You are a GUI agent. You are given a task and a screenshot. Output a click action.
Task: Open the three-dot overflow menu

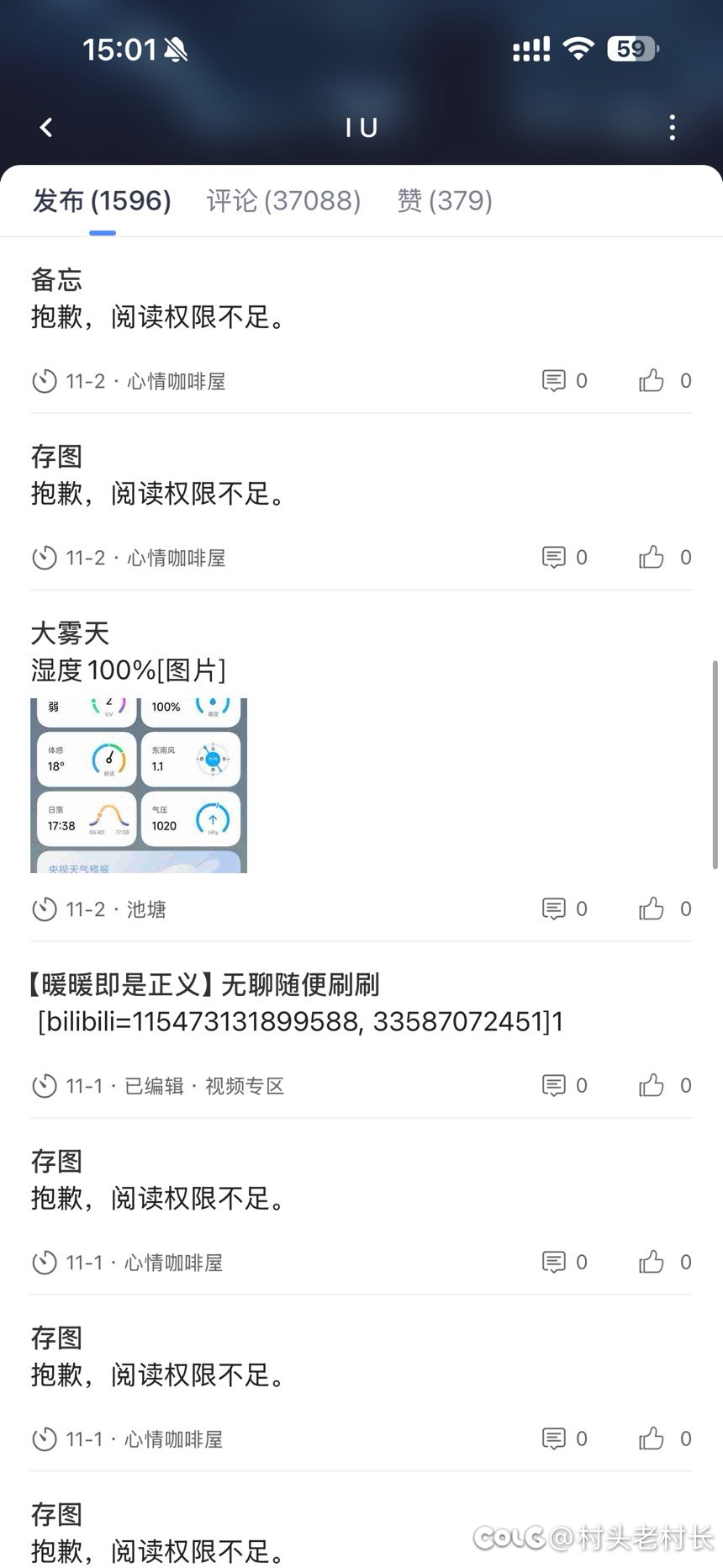[x=672, y=128]
